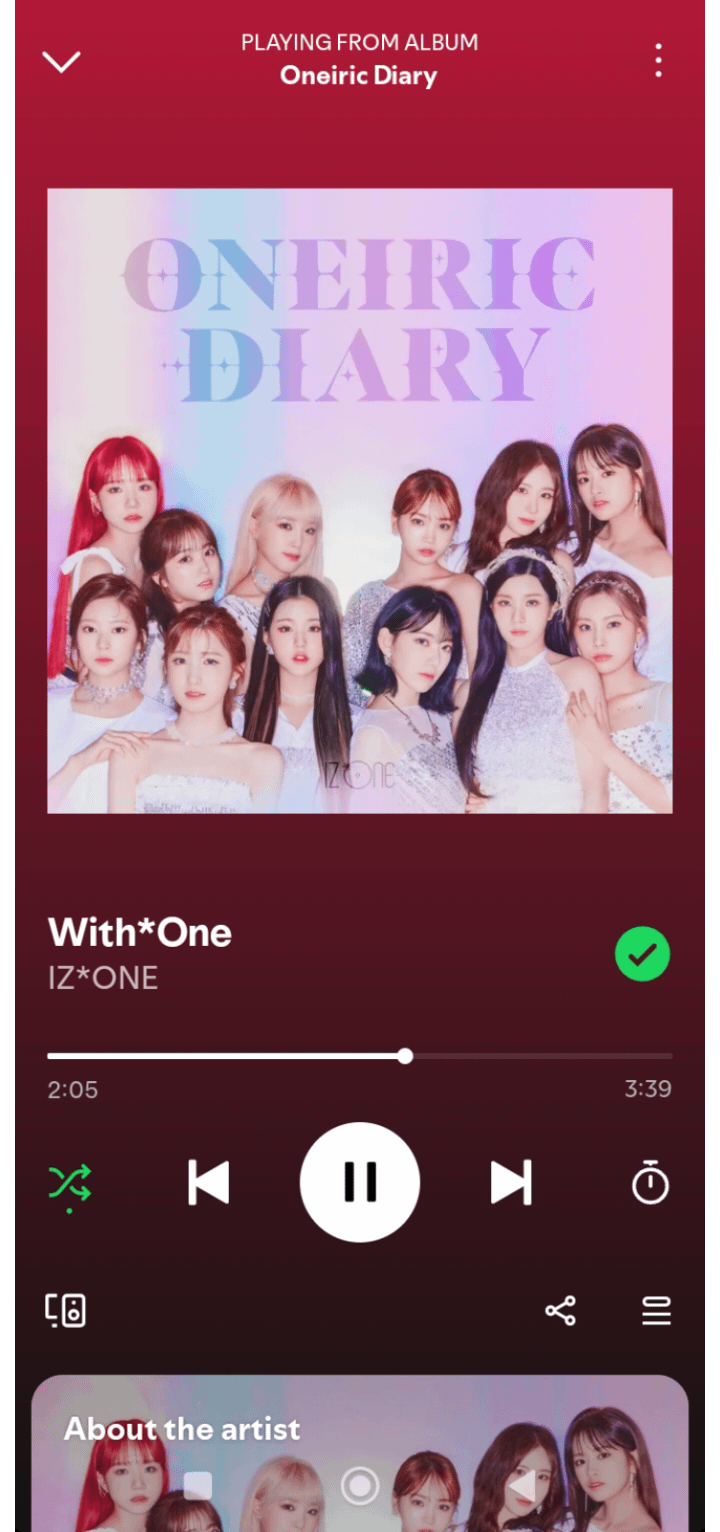This screenshot has width=720, height=1532.
Task: Open the three-dot overflow menu
Action: (658, 61)
